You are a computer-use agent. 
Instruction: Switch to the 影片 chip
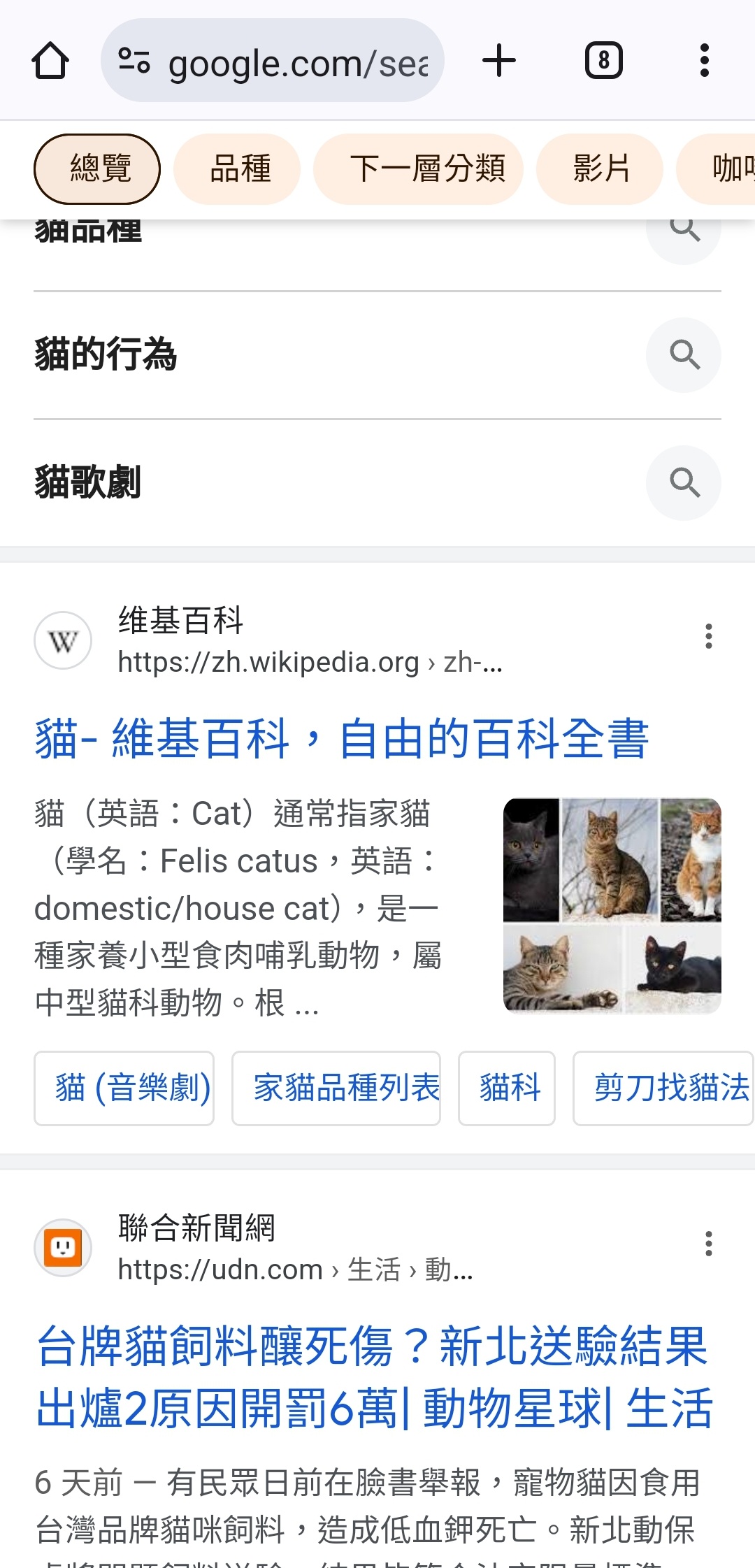coord(599,169)
